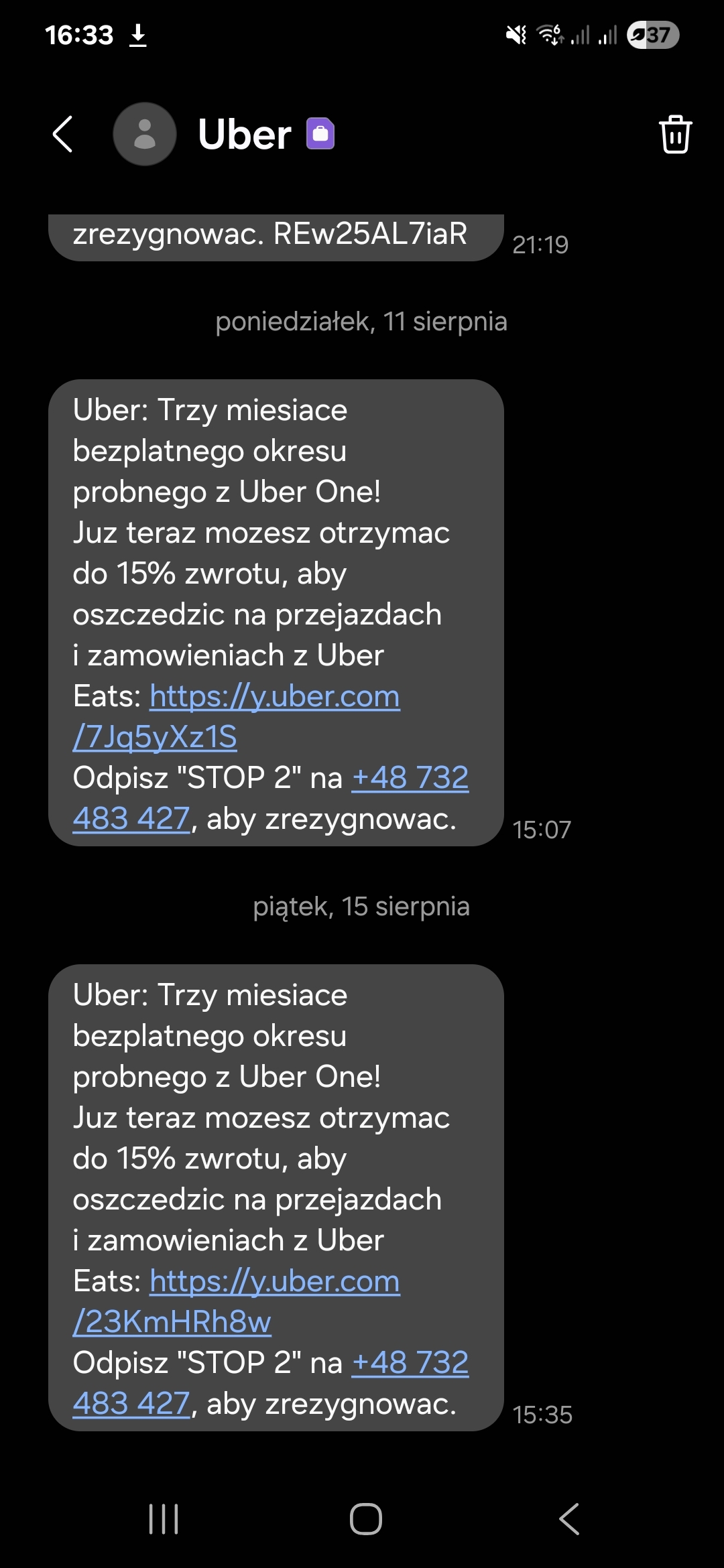Go back to the conversations list
This screenshot has width=724, height=1568.
pyautogui.click(x=62, y=134)
